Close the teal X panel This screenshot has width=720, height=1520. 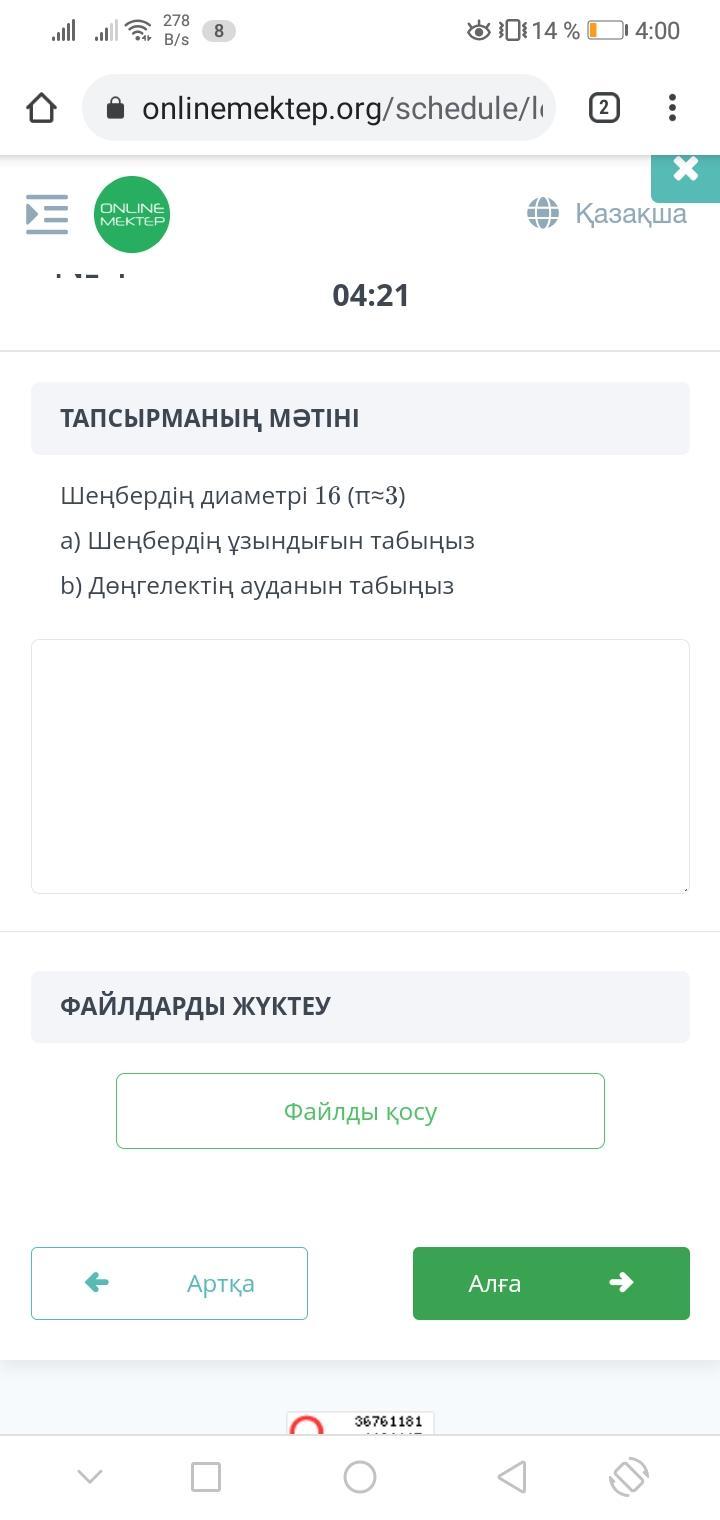[686, 170]
